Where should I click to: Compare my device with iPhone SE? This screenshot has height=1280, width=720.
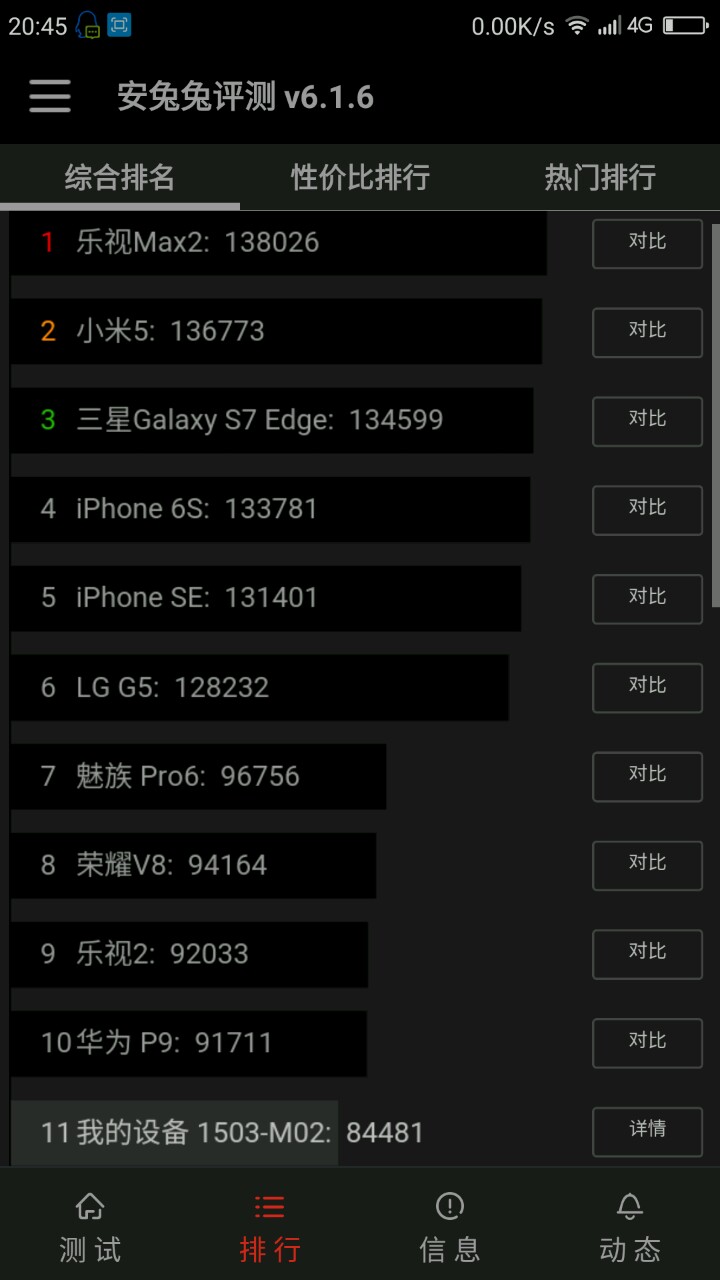pos(647,599)
